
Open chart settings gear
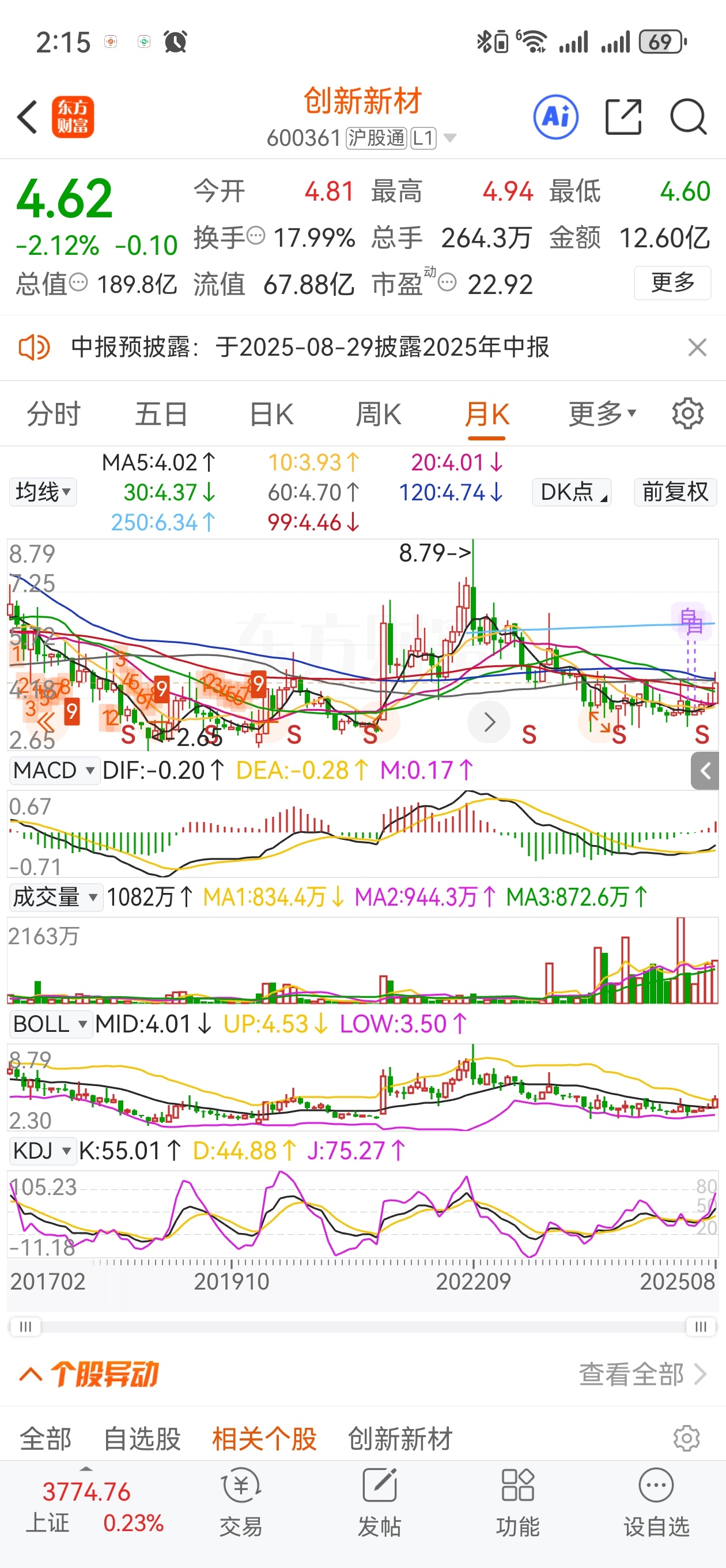click(x=687, y=414)
